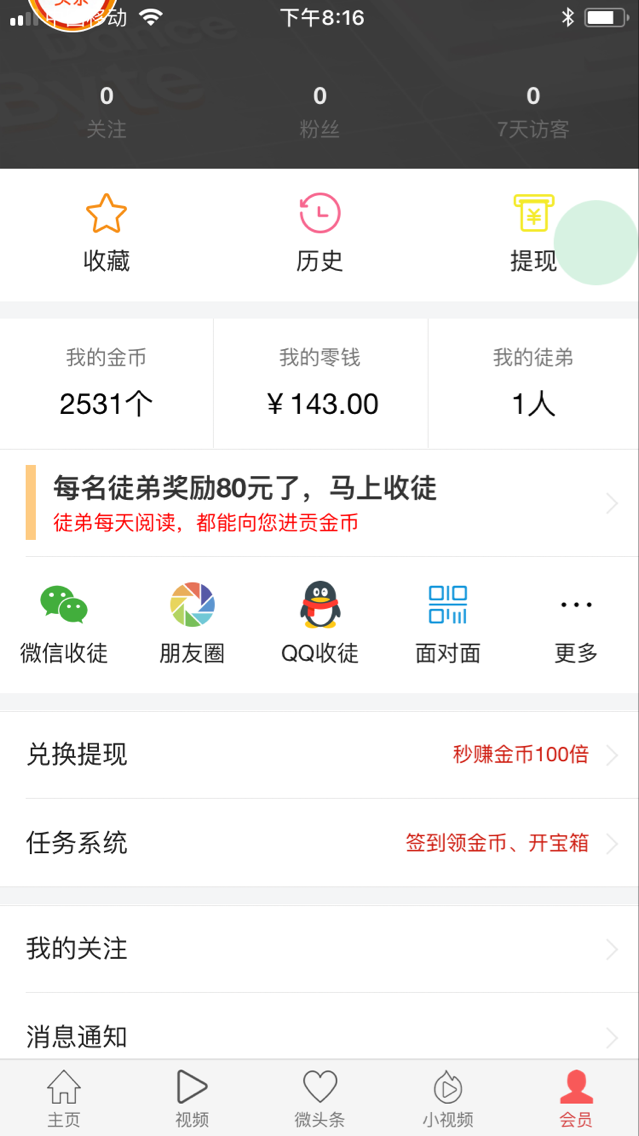Screen dimensions: 639x1136
Task: View 我的零钱 balance details
Action: 320,384
